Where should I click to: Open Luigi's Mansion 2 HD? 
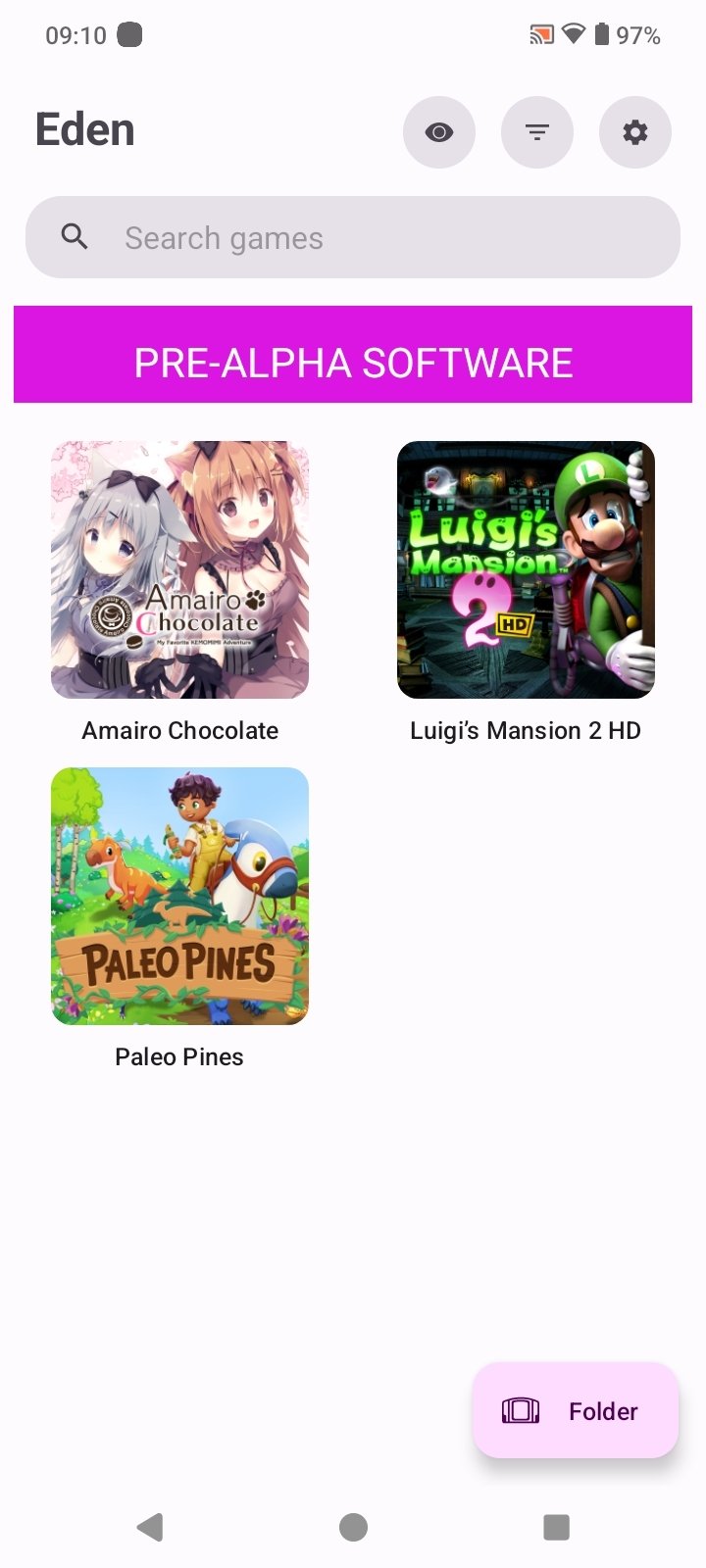526,570
